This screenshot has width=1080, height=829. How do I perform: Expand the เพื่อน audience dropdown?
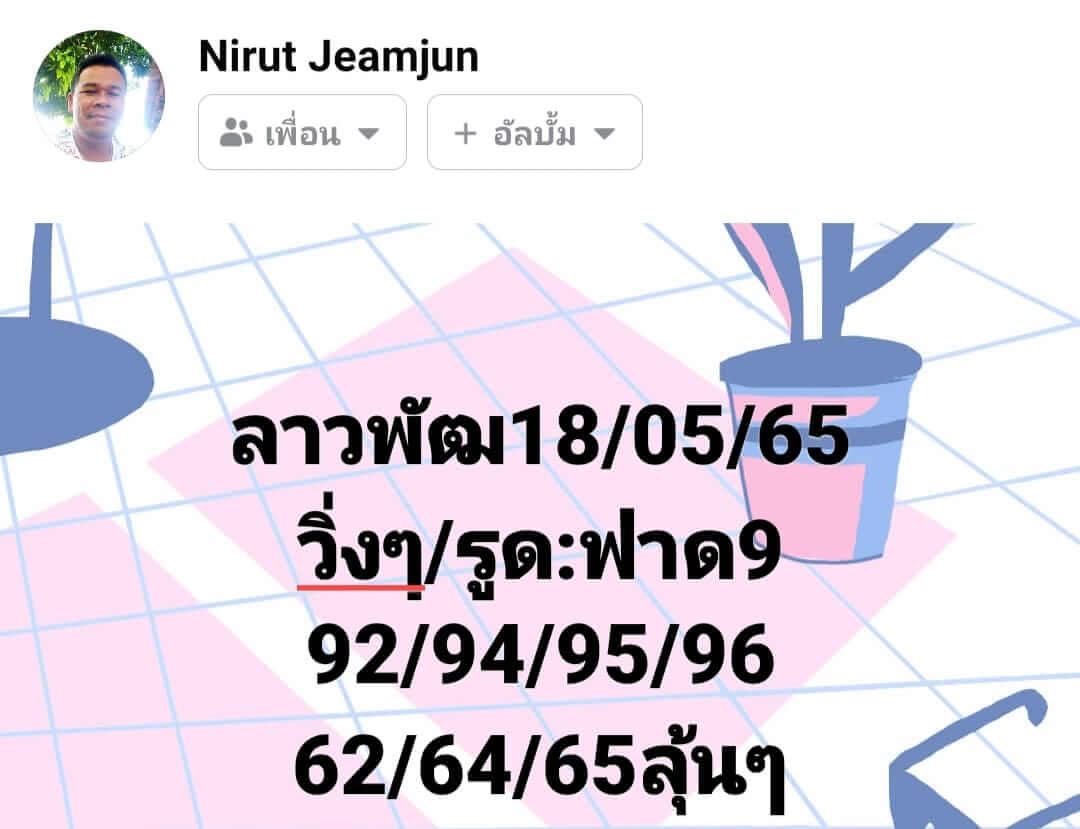302,132
